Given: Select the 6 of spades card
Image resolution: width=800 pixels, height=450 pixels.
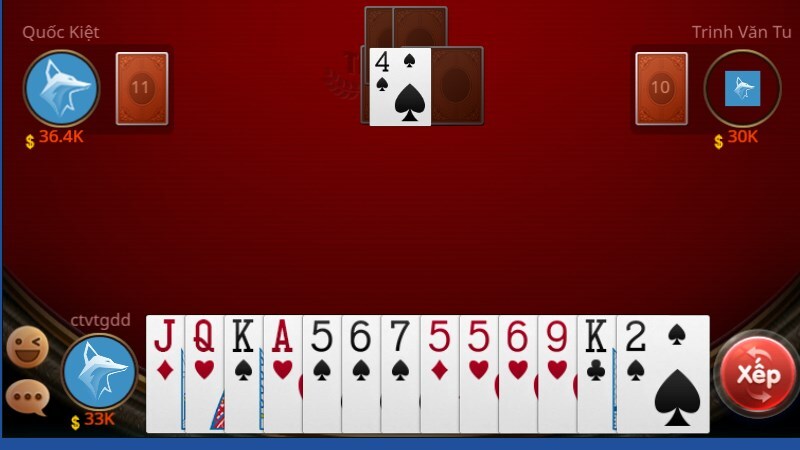Looking at the screenshot, I should point(361,372).
